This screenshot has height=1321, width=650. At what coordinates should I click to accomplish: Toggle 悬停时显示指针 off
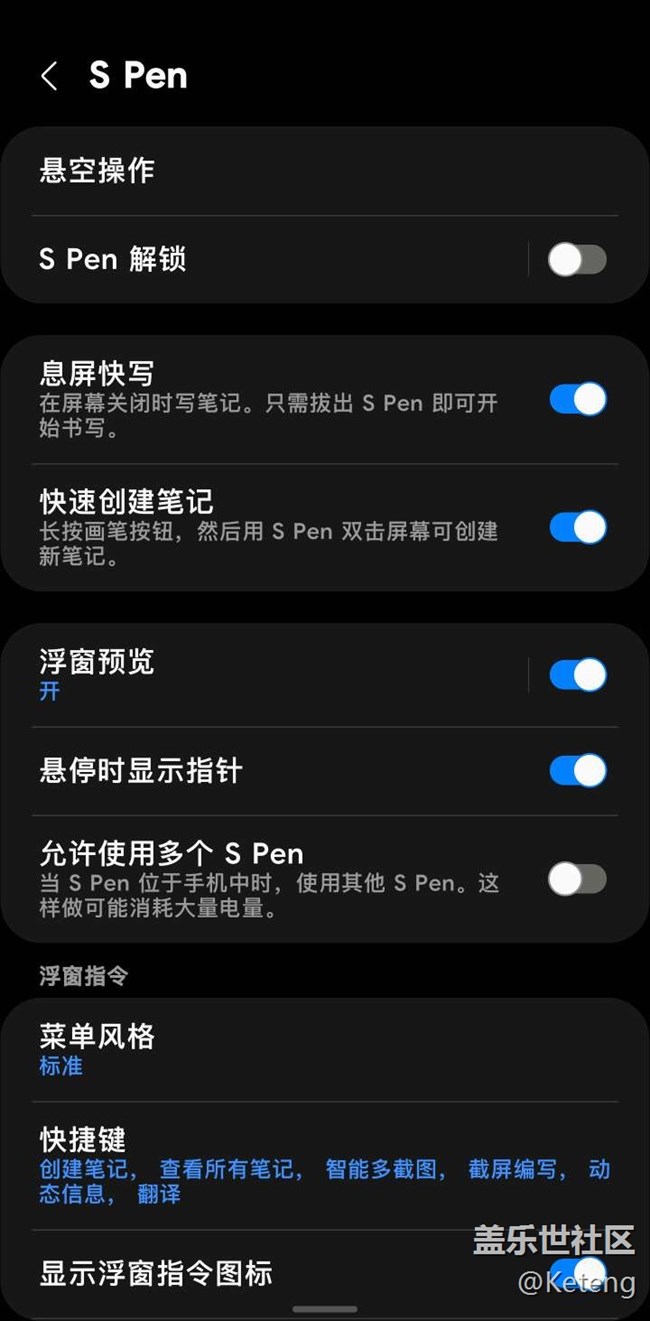577,771
